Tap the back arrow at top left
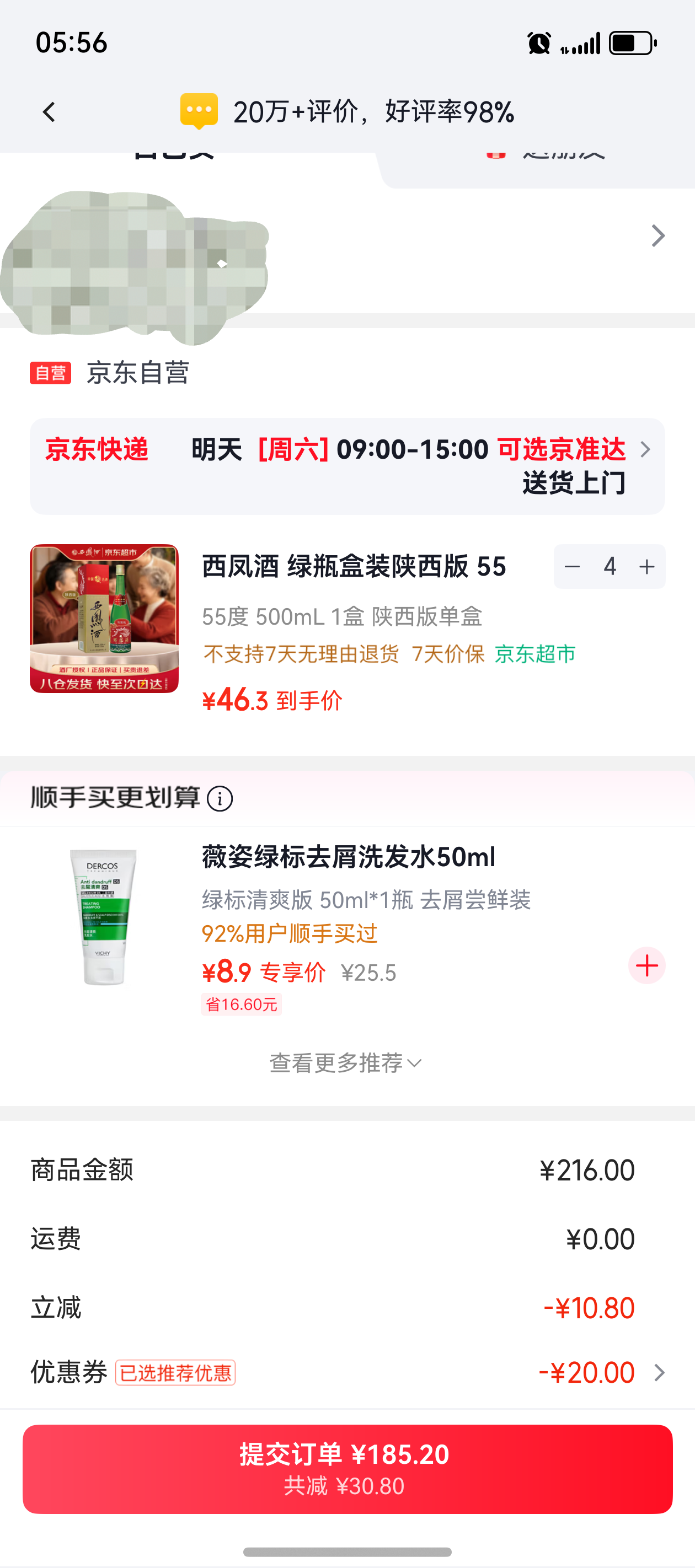Image resolution: width=695 pixels, height=1568 pixels. coord(49,111)
